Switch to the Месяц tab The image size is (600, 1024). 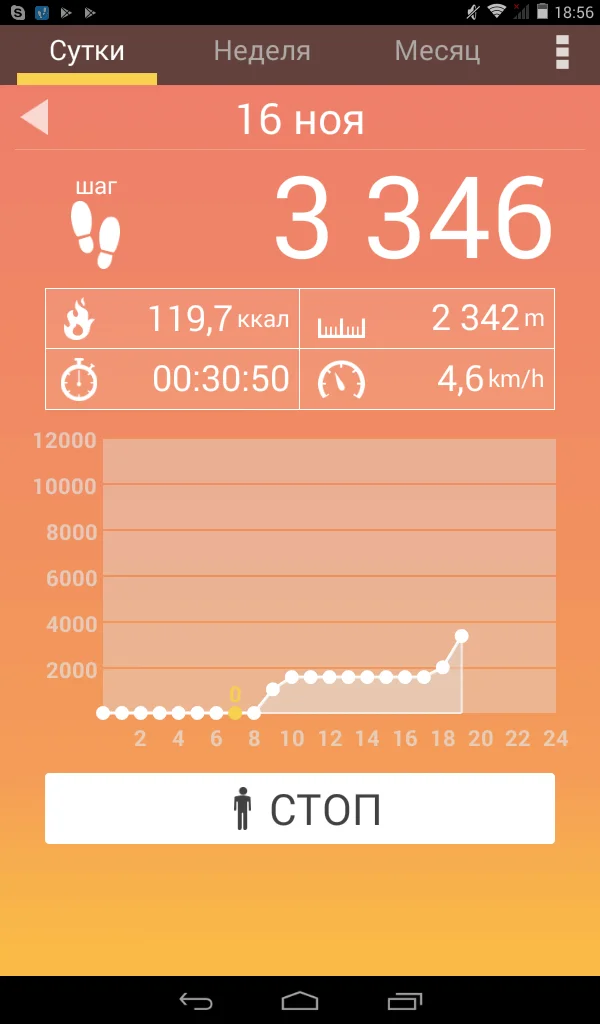tap(437, 51)
